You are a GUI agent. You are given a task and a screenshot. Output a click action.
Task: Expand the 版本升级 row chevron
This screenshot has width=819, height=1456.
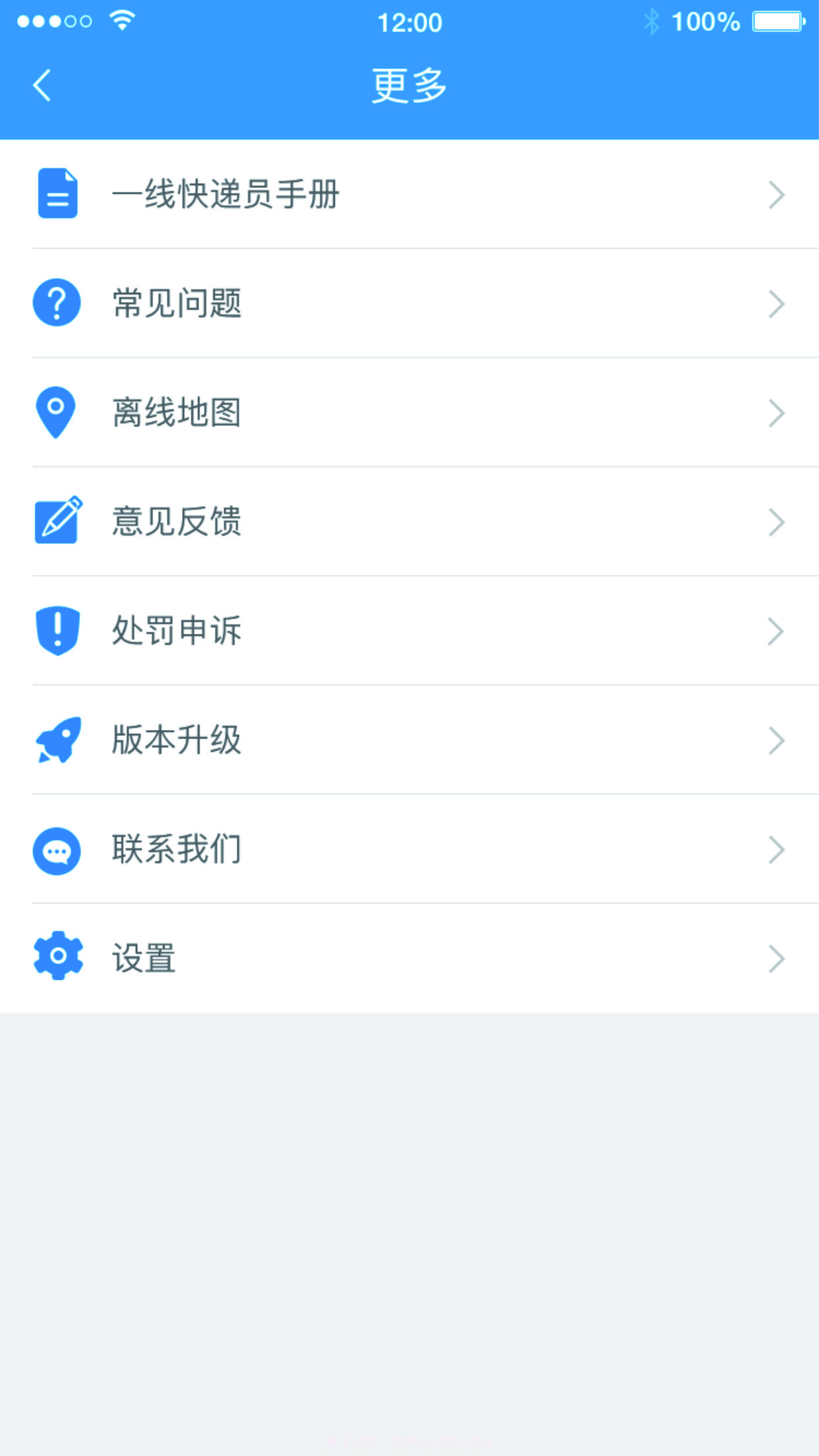(778, 741)
